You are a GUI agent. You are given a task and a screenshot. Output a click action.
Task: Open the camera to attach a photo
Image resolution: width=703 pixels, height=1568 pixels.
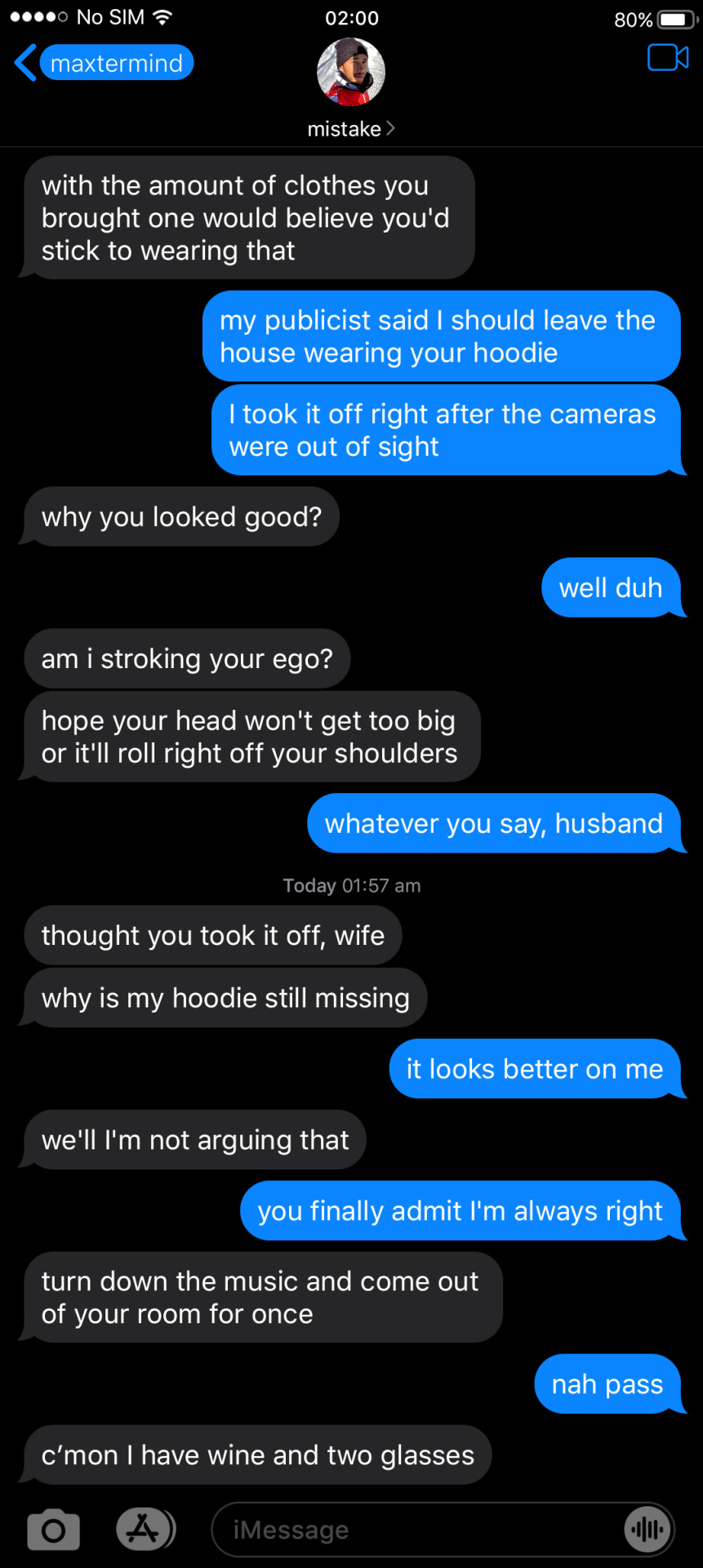click(x=54, y=1530)
